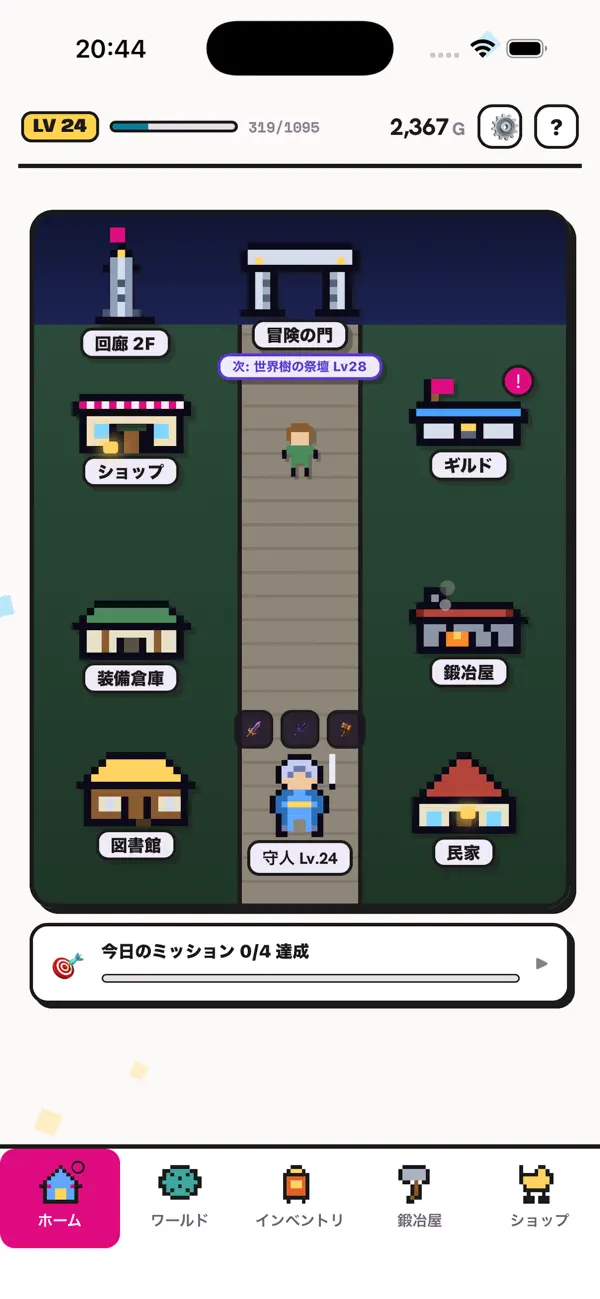Switch to the 鍛冶屋 bottom tab
The image size is (600, 1299).
pyautogui.click(x=419, y=1197)
